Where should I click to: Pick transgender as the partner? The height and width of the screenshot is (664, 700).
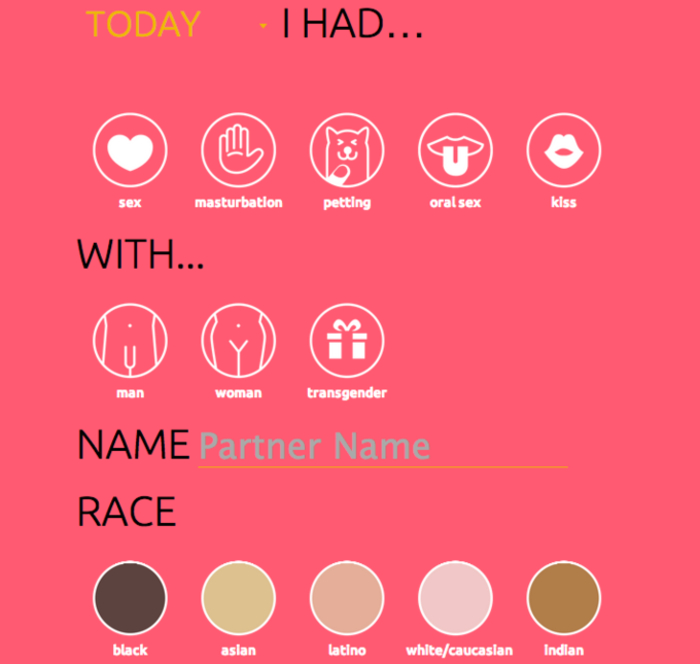347,341
